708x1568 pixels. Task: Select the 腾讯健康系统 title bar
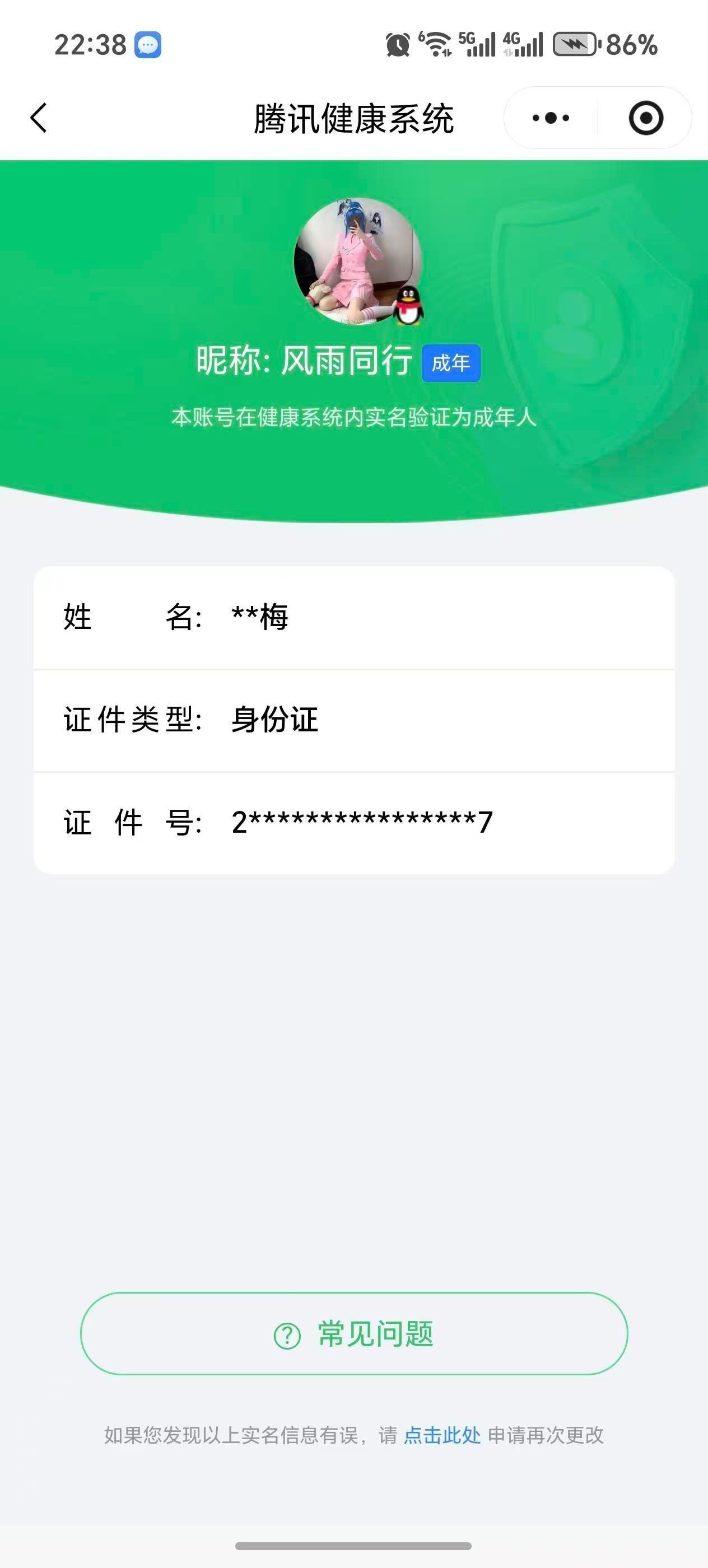point(353,118)
